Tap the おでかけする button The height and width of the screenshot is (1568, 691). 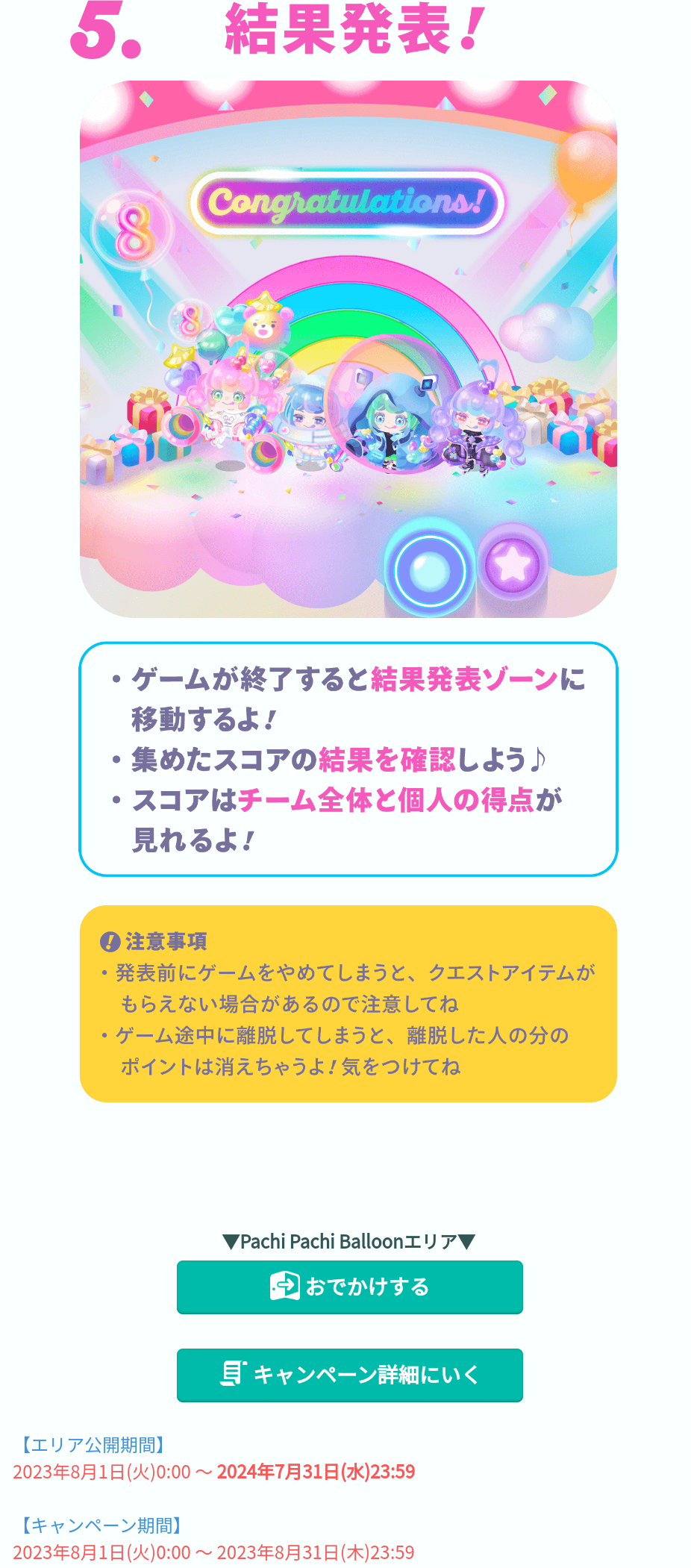pos(349,1287)
